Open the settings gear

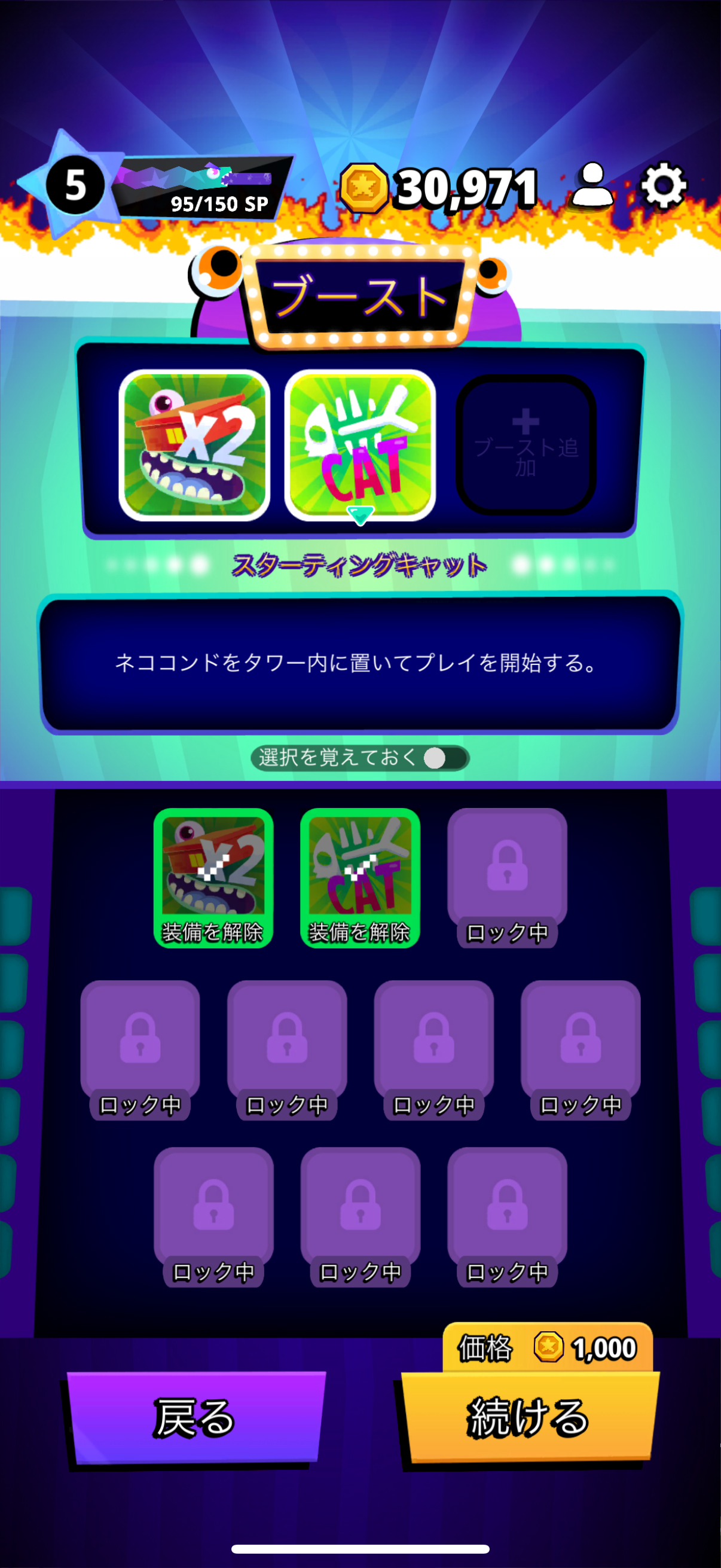[664, 185]
